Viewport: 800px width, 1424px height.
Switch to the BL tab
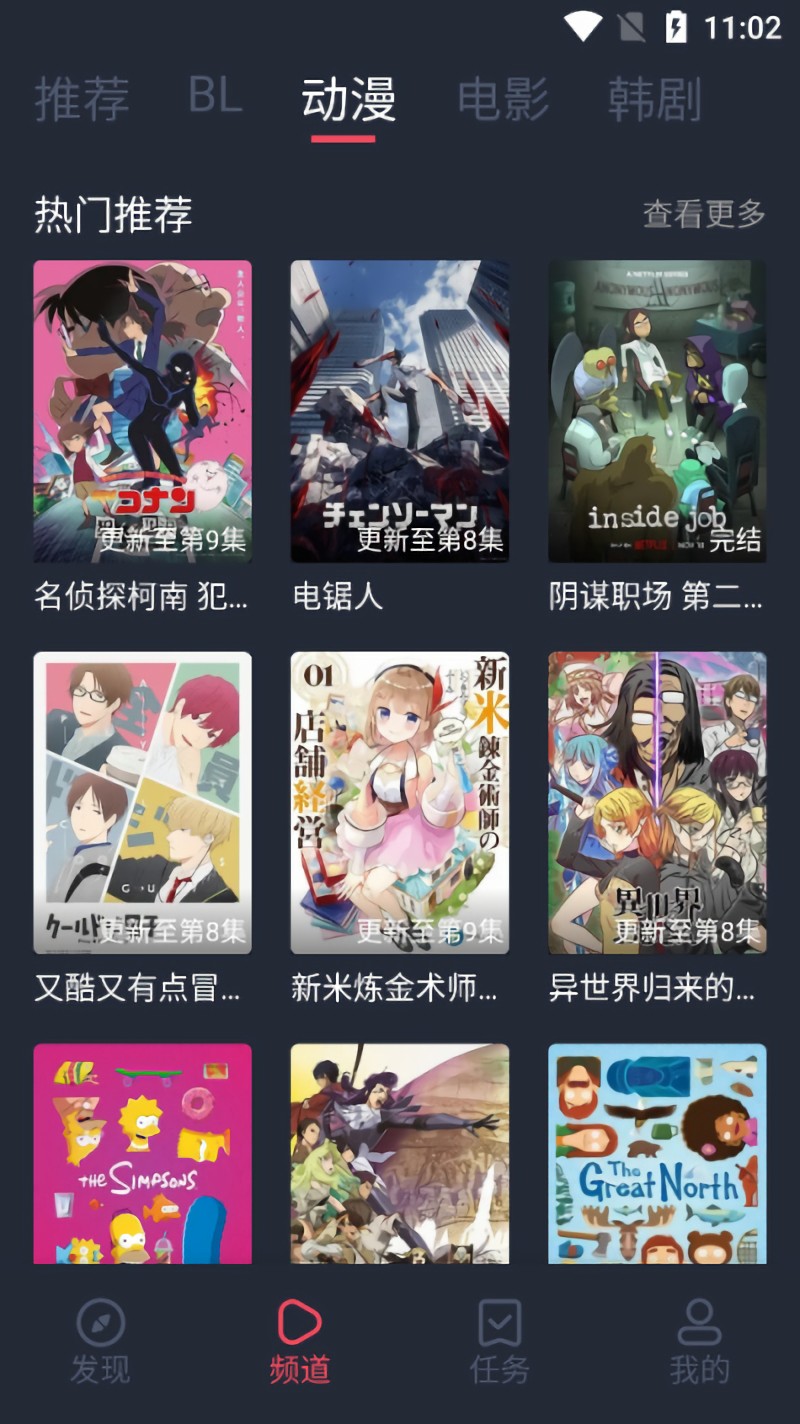pyautogui.click(x=215, y=97)
